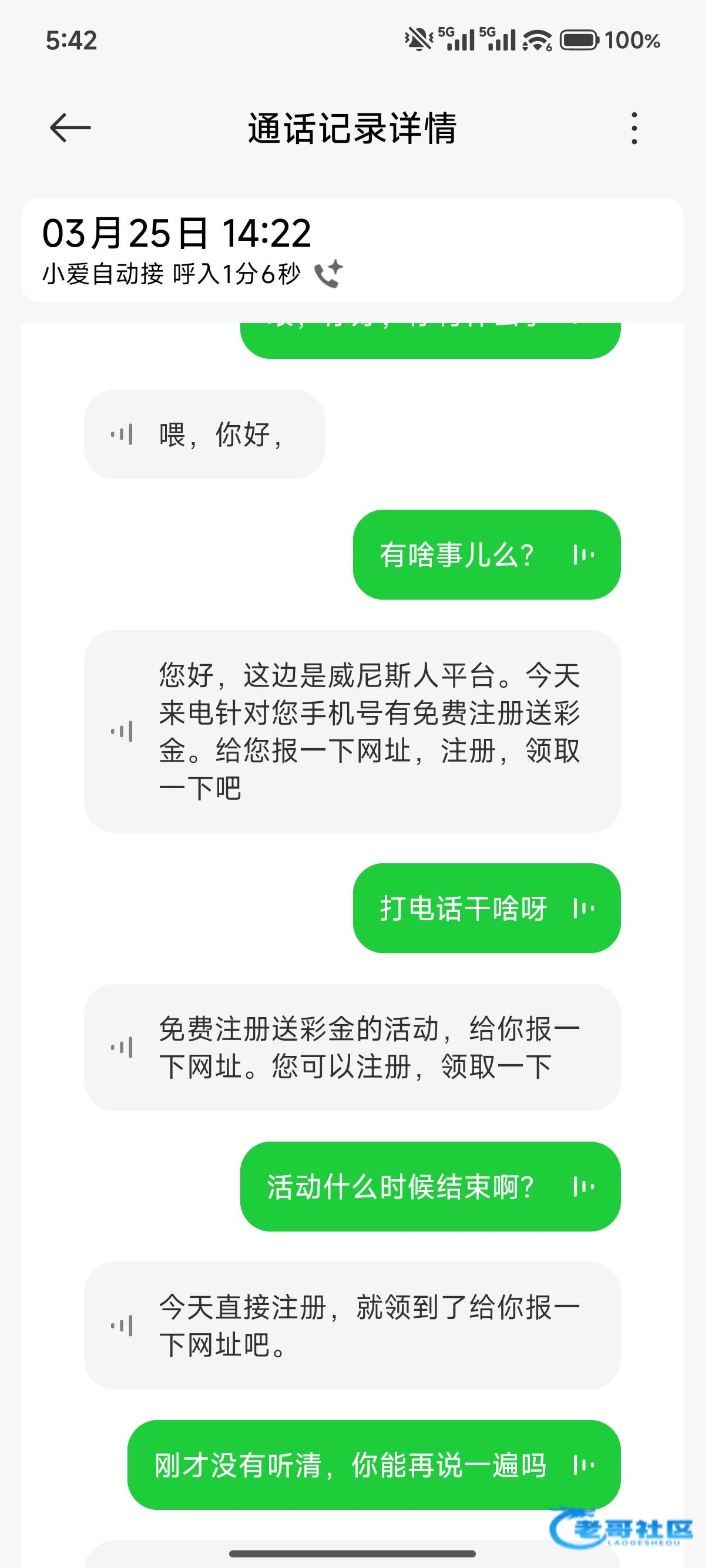Screen dimensions: 705x1568
Task: Play the caller's '喂，你好，' voice clip
Action: pyautogui.click(x=122, y=435)
